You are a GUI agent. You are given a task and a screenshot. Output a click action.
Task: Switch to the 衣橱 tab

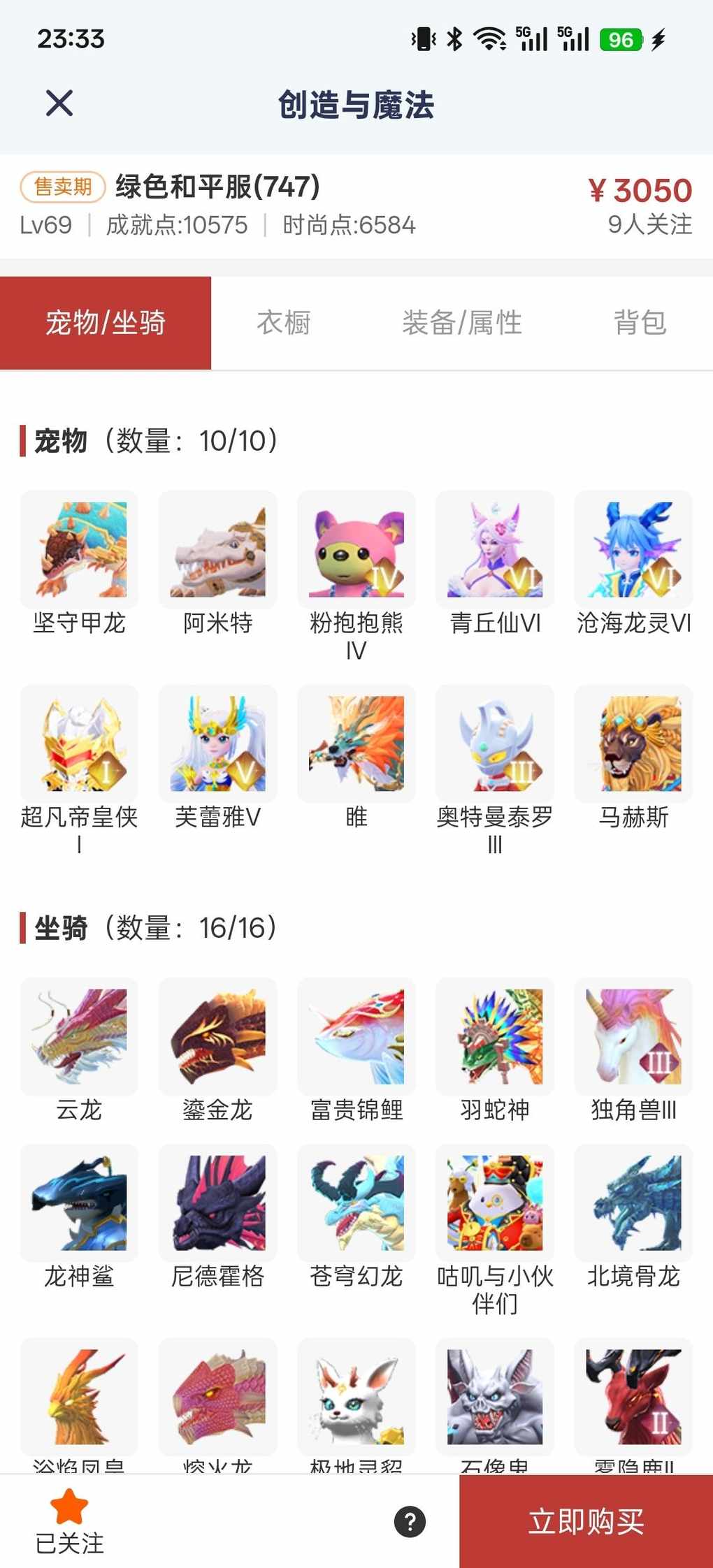click(x=284, y=323)
